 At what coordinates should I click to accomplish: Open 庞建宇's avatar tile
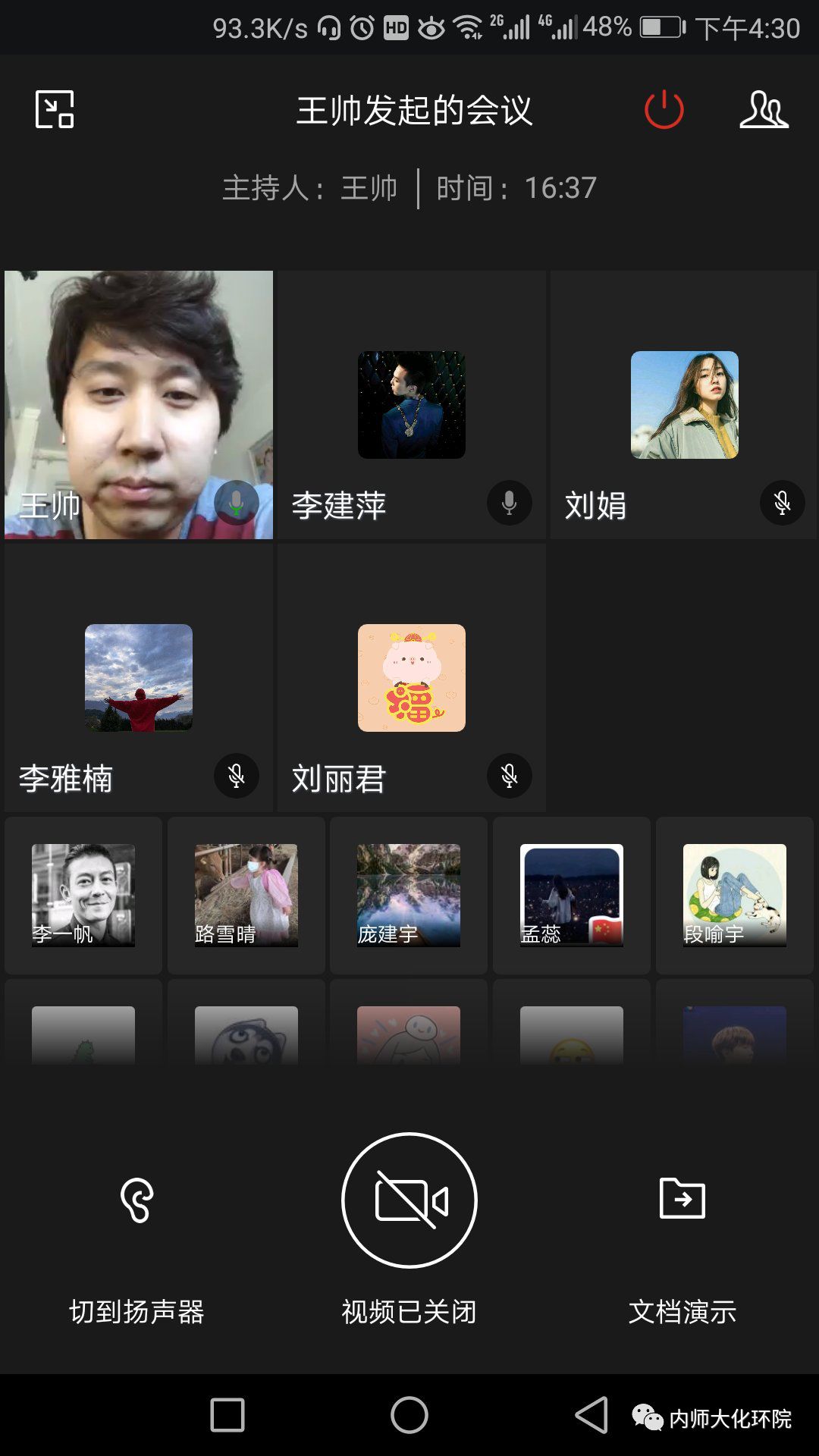pyautogui.click(x=409, y=895)
